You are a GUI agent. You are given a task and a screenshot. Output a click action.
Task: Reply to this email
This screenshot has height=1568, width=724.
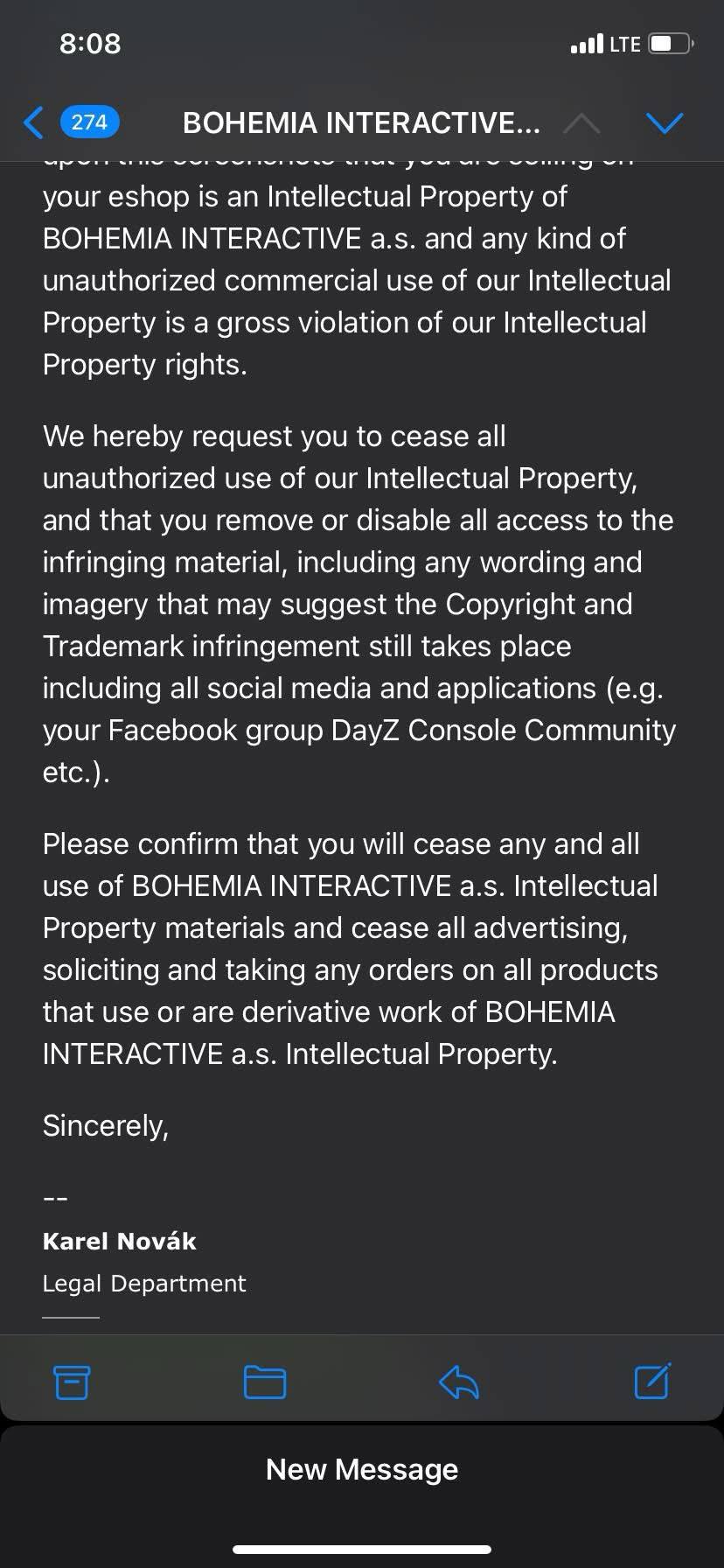tap(458, 1382)
